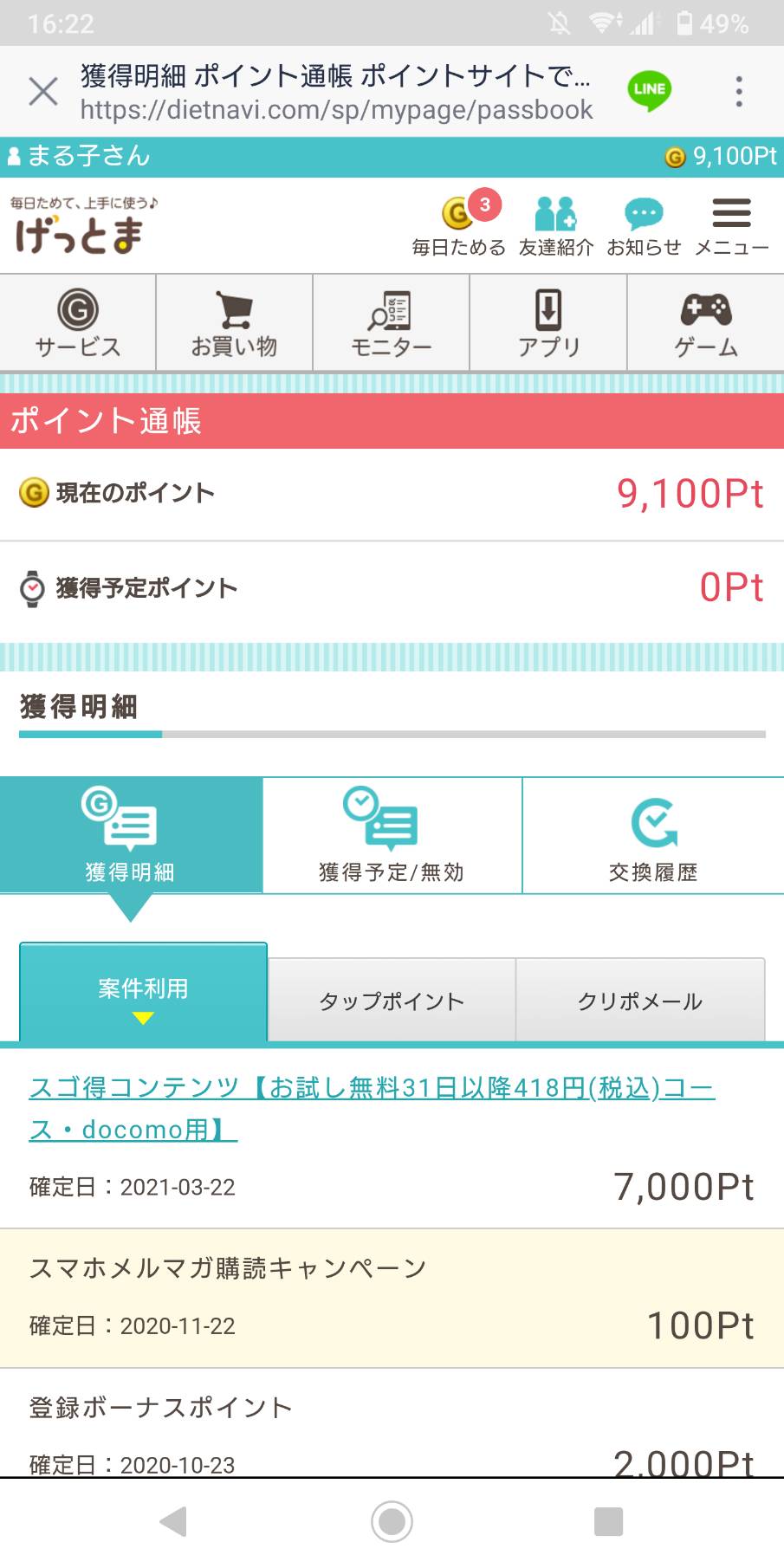
Task: Go to モニター category
Action: point(392,323)
